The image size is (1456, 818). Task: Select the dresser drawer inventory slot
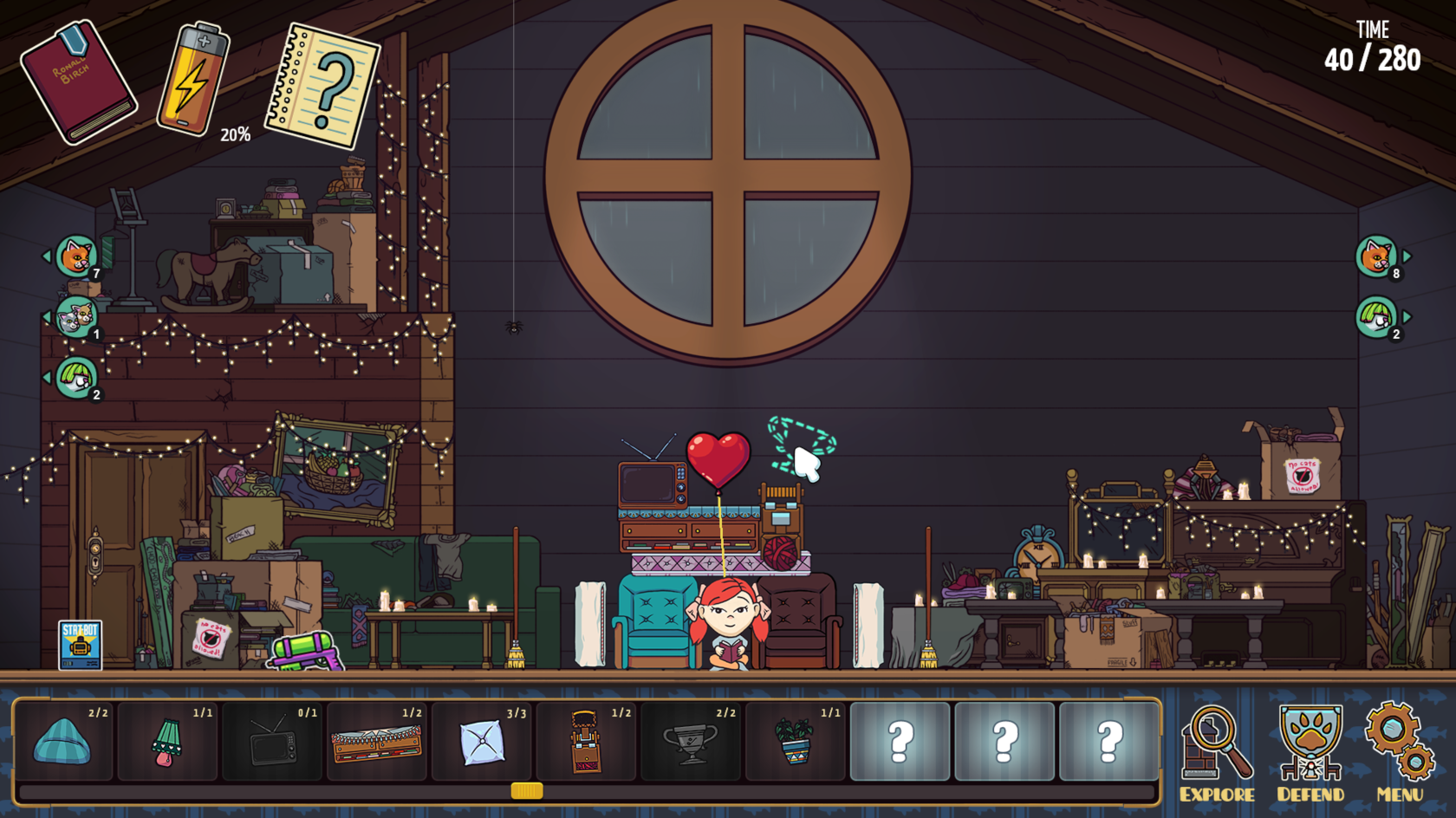tap(377, 742)
